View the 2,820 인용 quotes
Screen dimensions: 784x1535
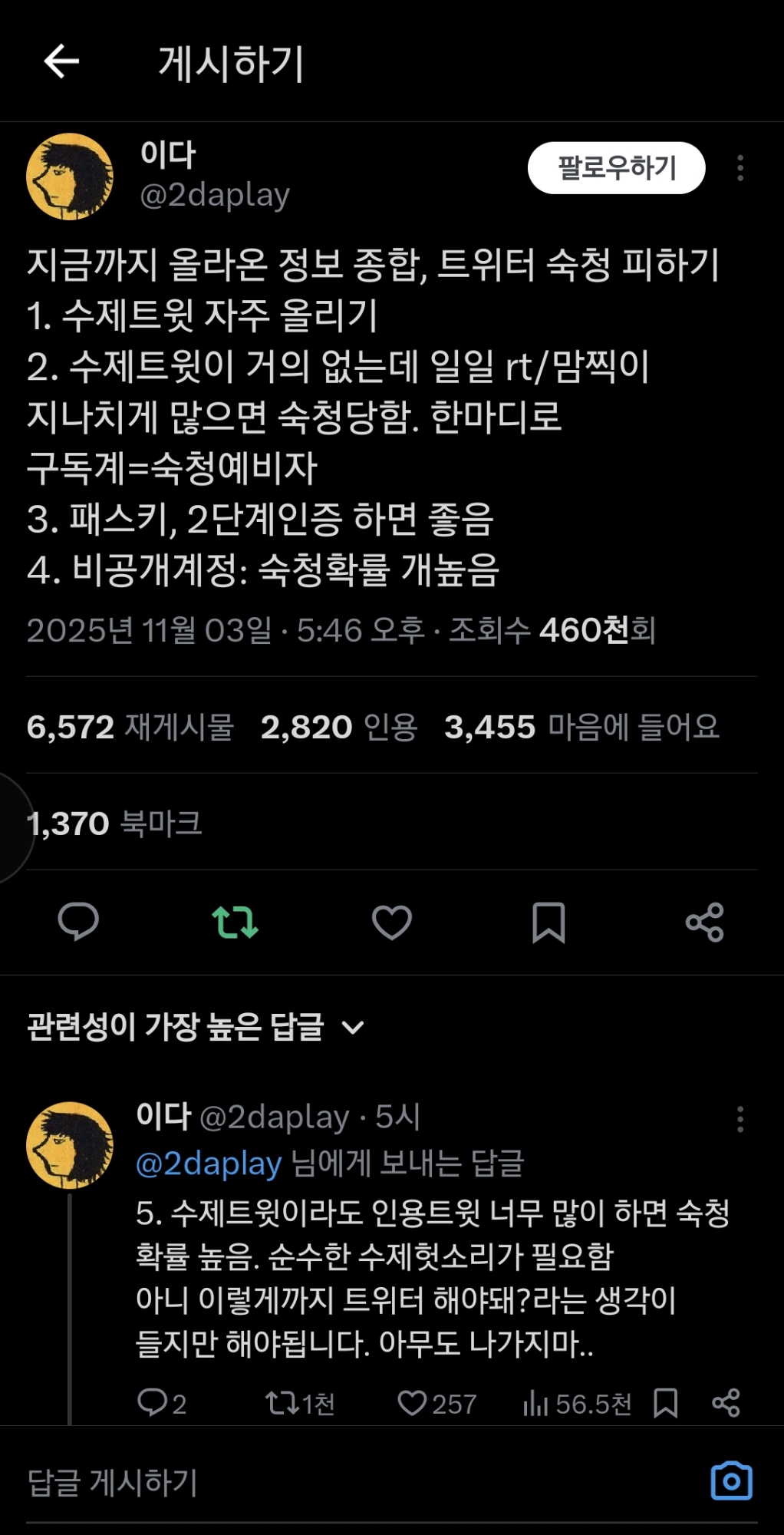tap(338, 727)
